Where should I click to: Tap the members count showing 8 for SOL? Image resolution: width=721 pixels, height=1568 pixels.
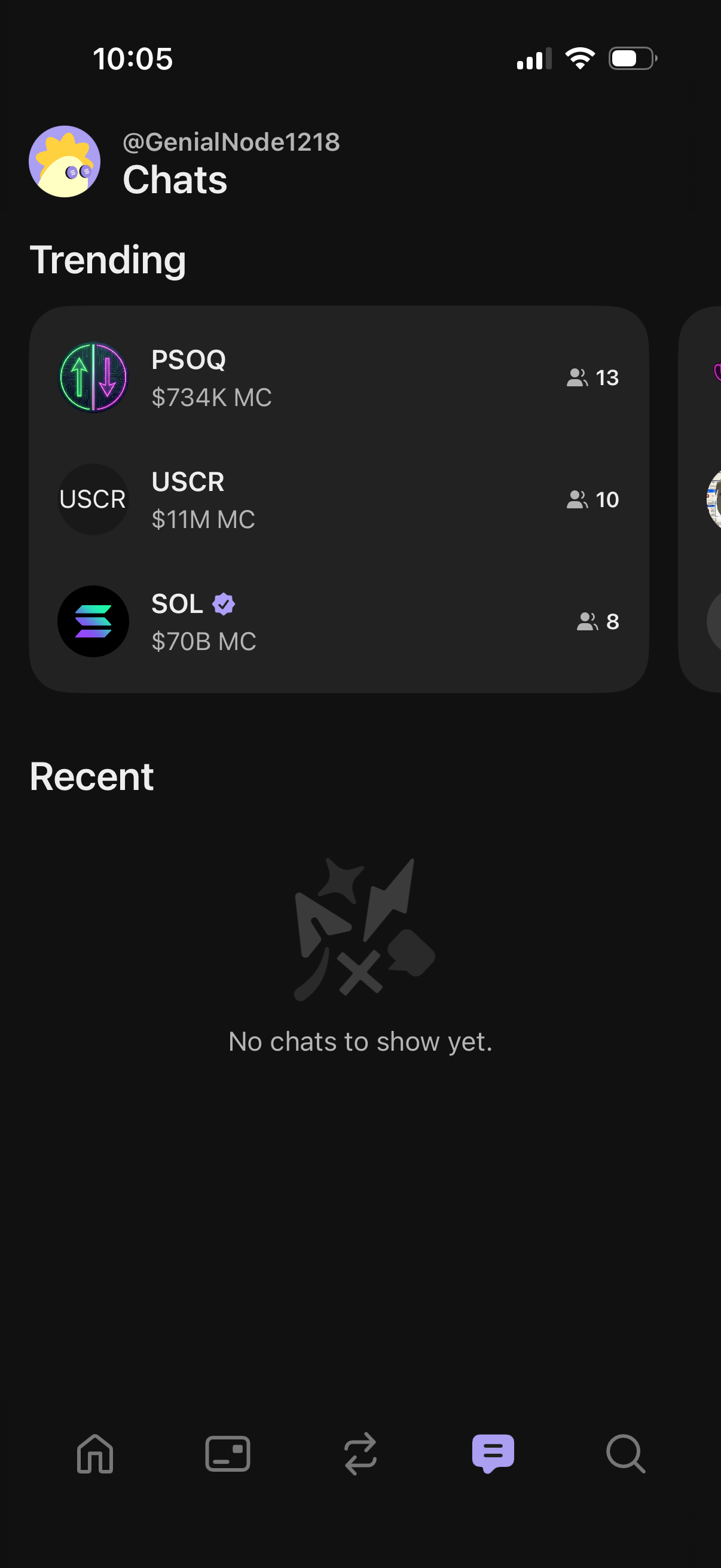pyautogui.click(x=599, y=621)
